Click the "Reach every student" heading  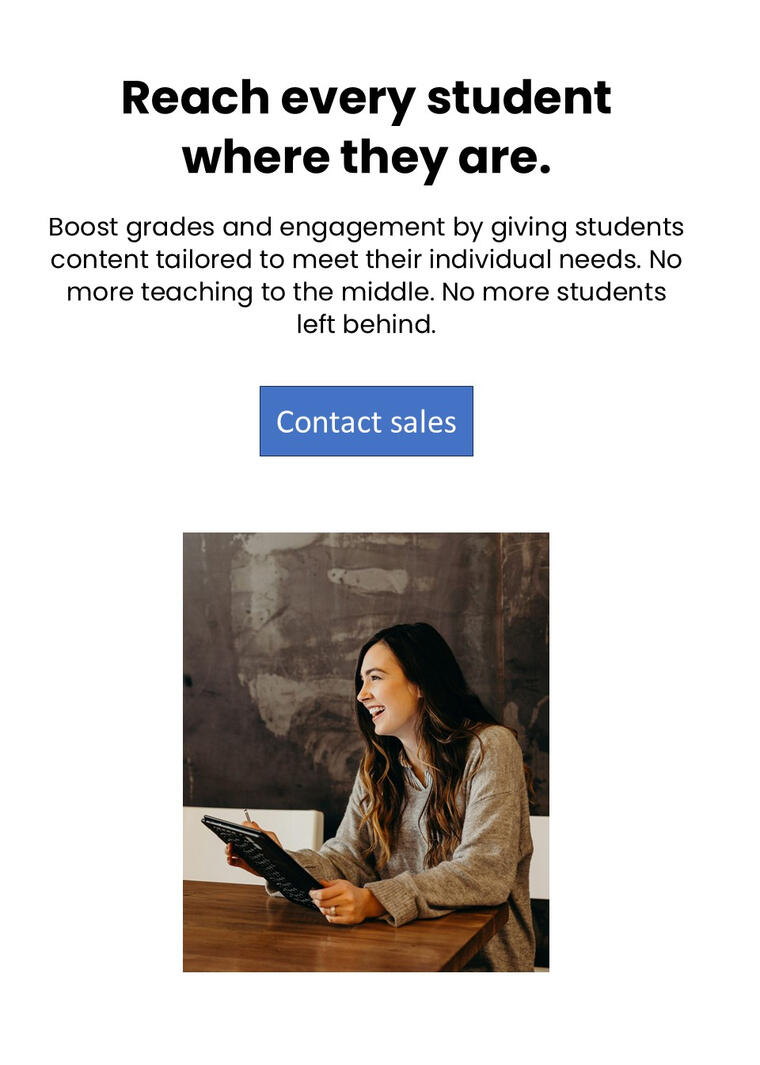pyautogui.click(x=366, y=97)
